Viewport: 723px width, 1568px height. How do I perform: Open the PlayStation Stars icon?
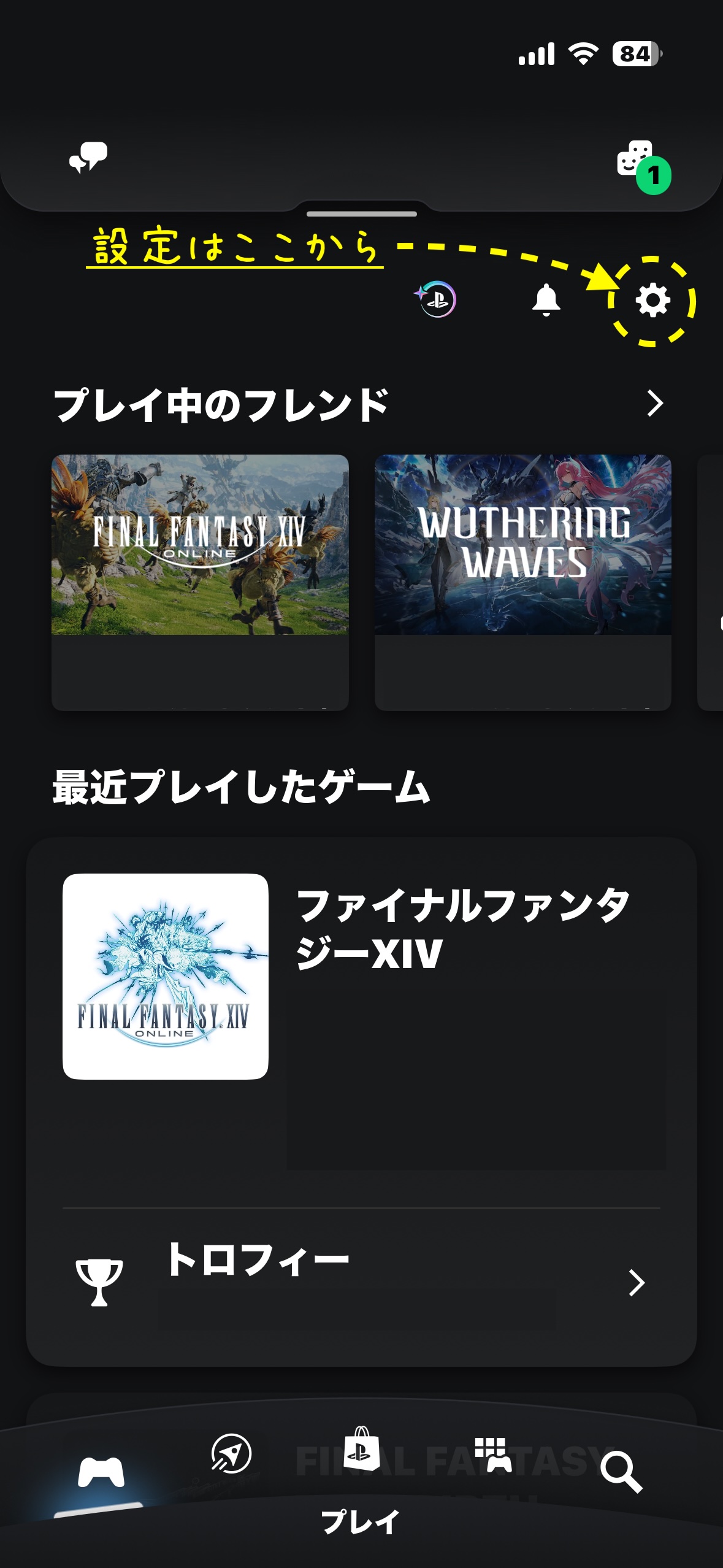[435, 299]
